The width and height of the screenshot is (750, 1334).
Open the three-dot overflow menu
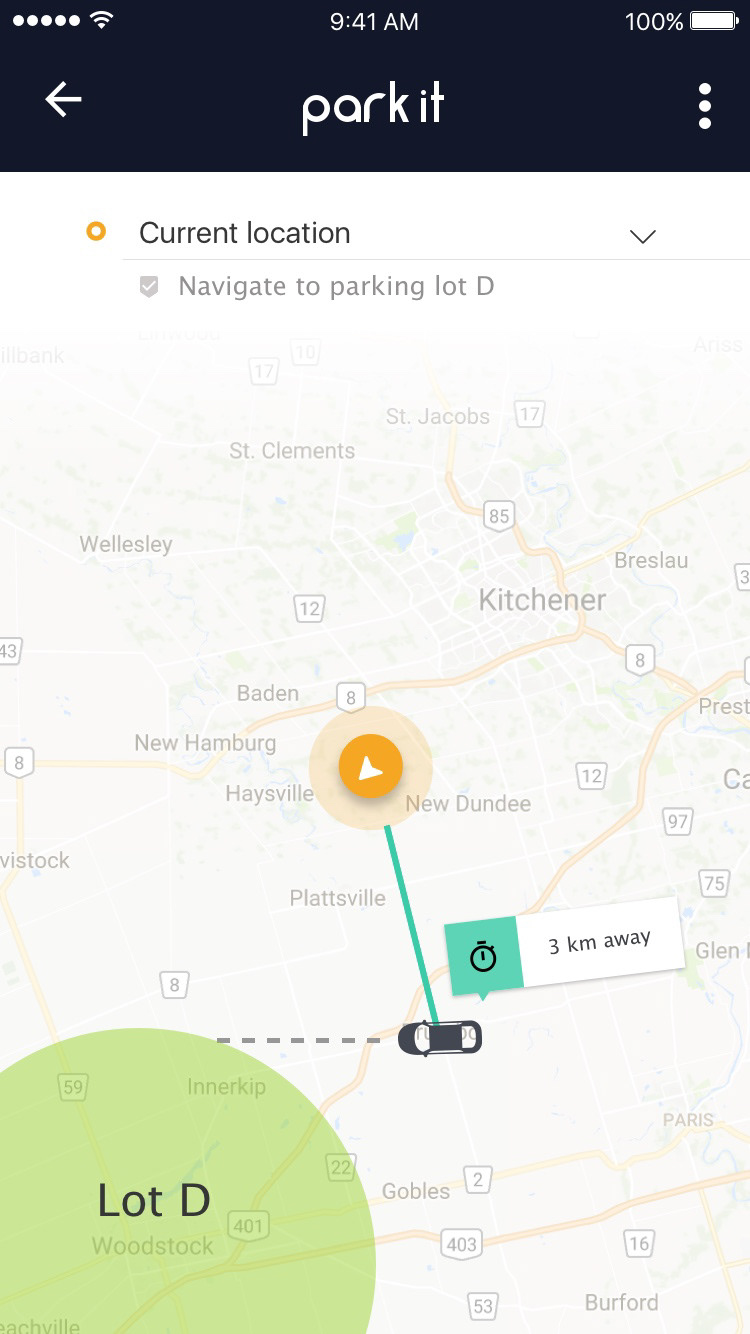[705, 106]
